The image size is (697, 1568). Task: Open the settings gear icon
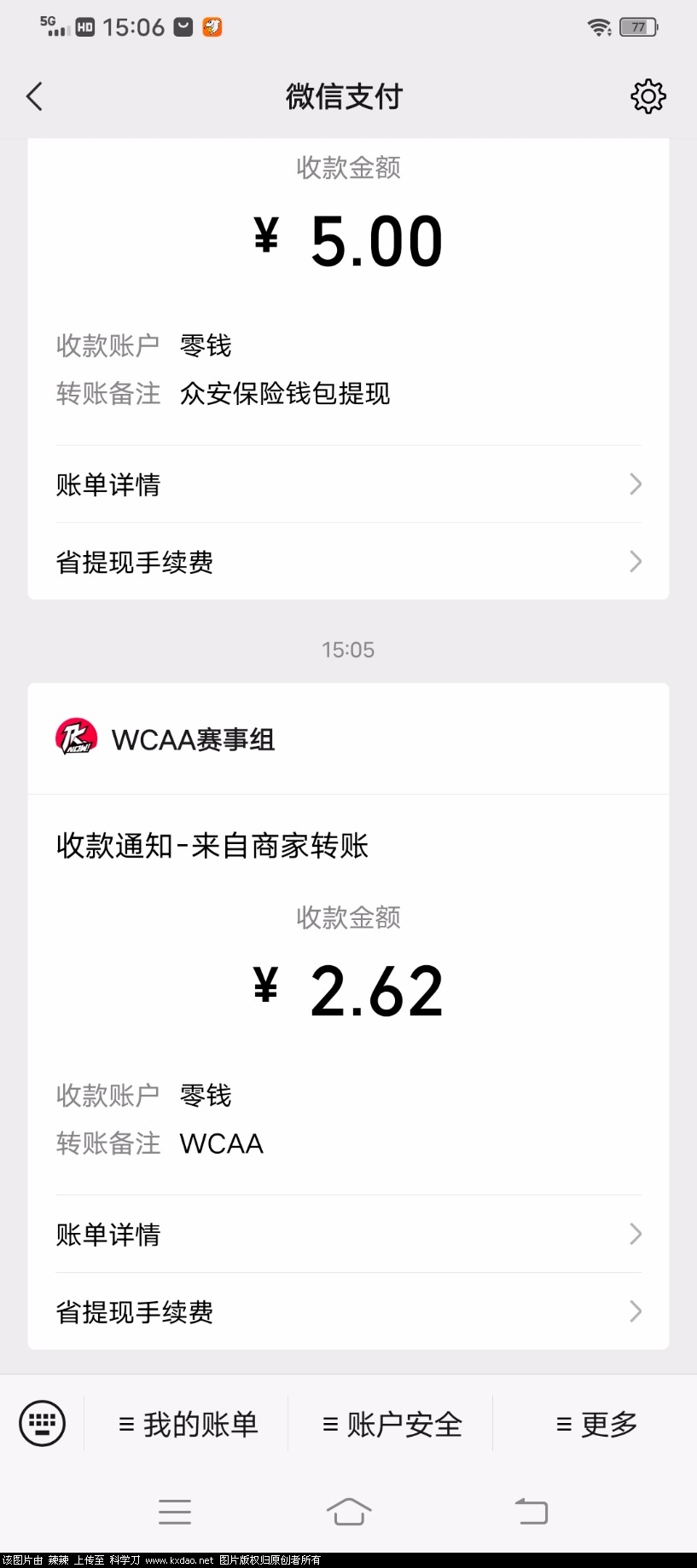pyautogui.click(x=648, y=96)
